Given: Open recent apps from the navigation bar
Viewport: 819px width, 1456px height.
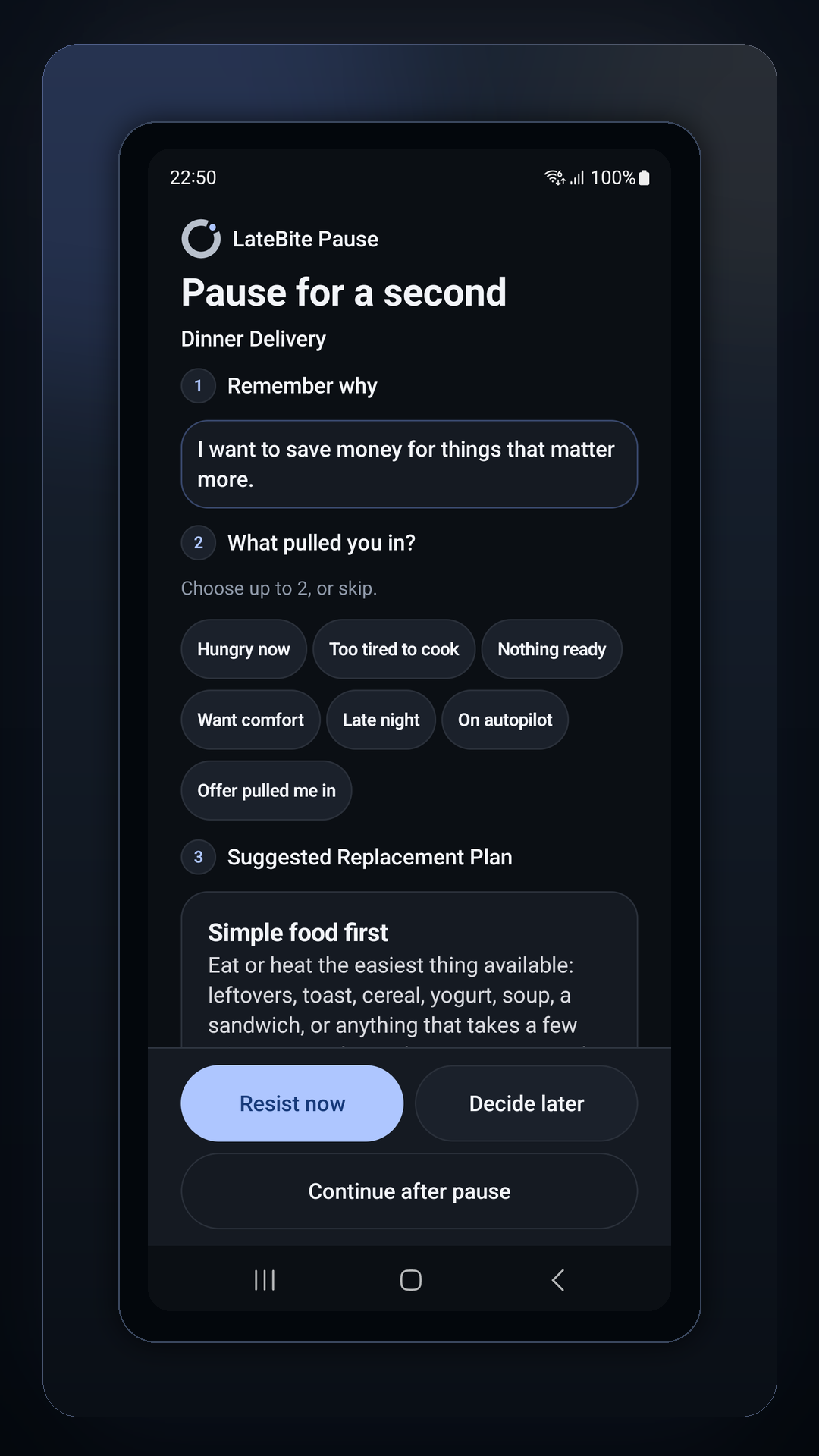Looking at the screenshot, I should pos(265,1280).
